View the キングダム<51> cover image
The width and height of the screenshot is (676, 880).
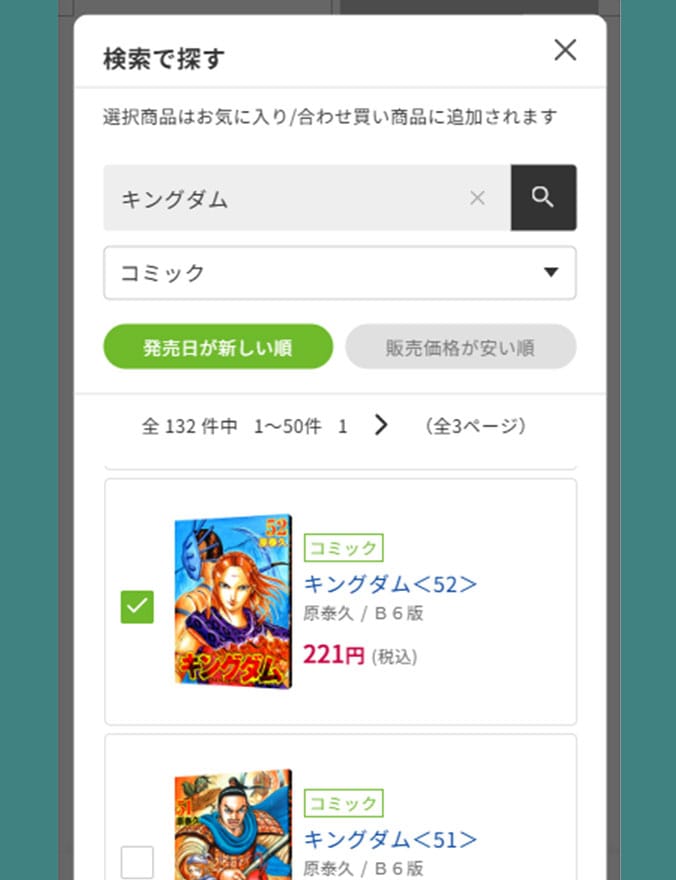(233, 825)
